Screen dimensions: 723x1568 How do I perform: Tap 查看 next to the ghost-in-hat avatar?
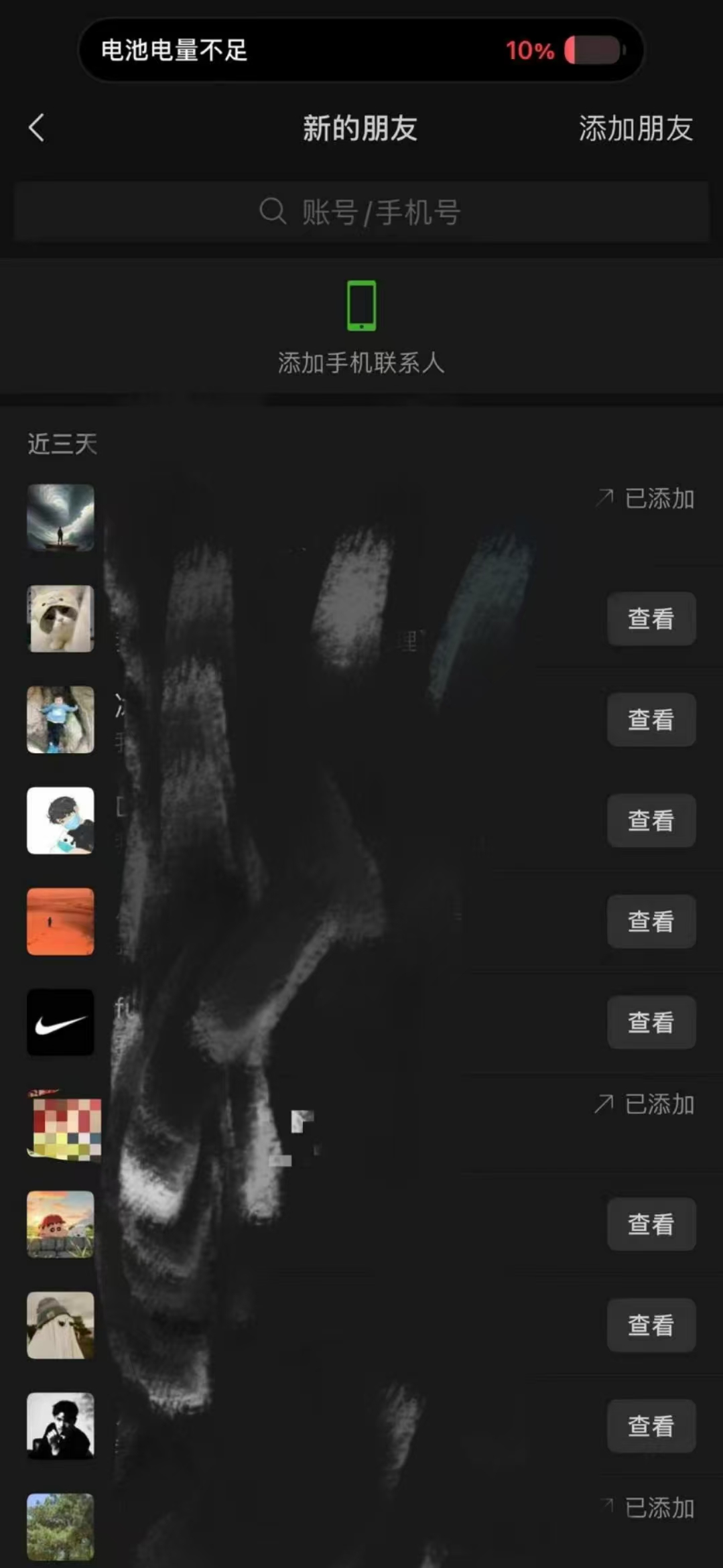pyautogui.click(x=651, y=1325)
